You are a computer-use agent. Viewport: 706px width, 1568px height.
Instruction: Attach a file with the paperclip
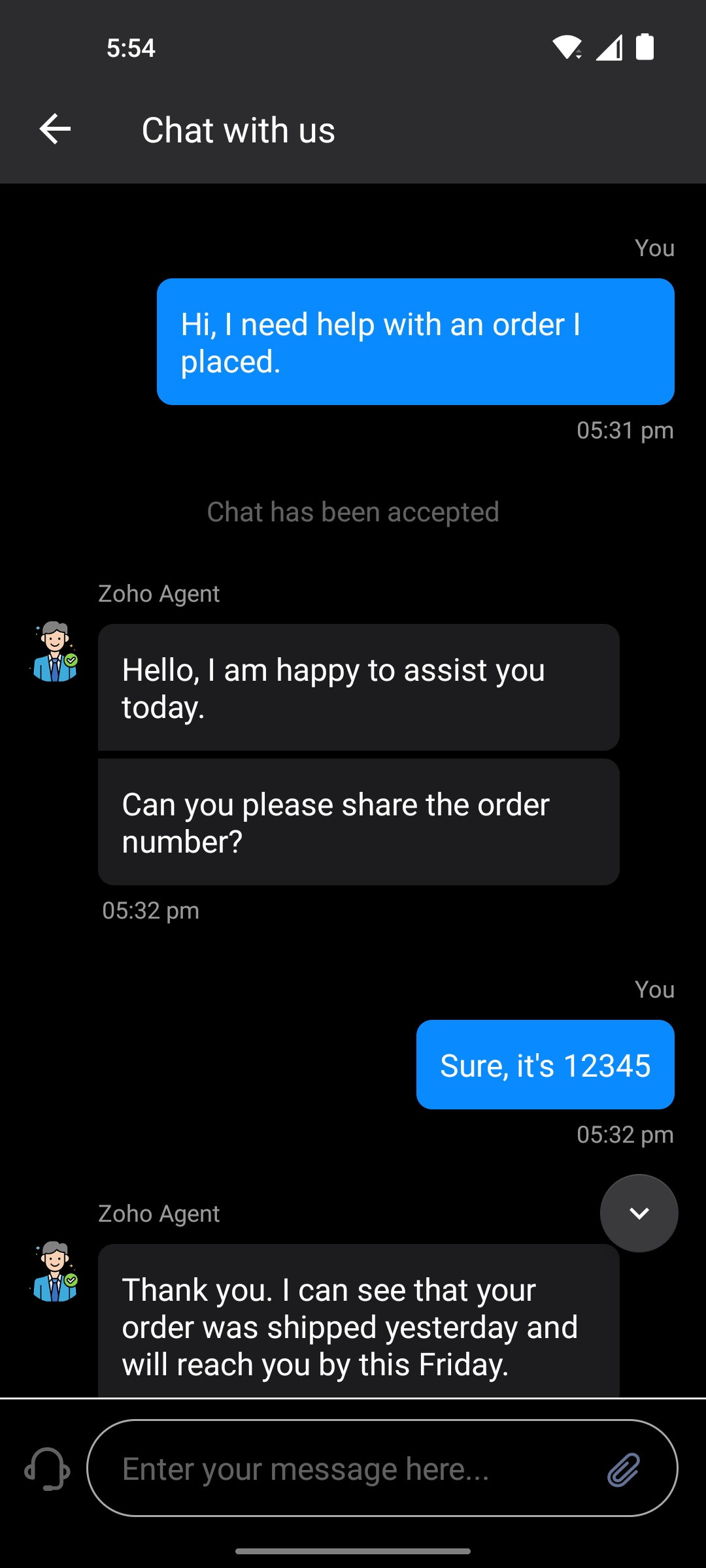(624, 1469)
